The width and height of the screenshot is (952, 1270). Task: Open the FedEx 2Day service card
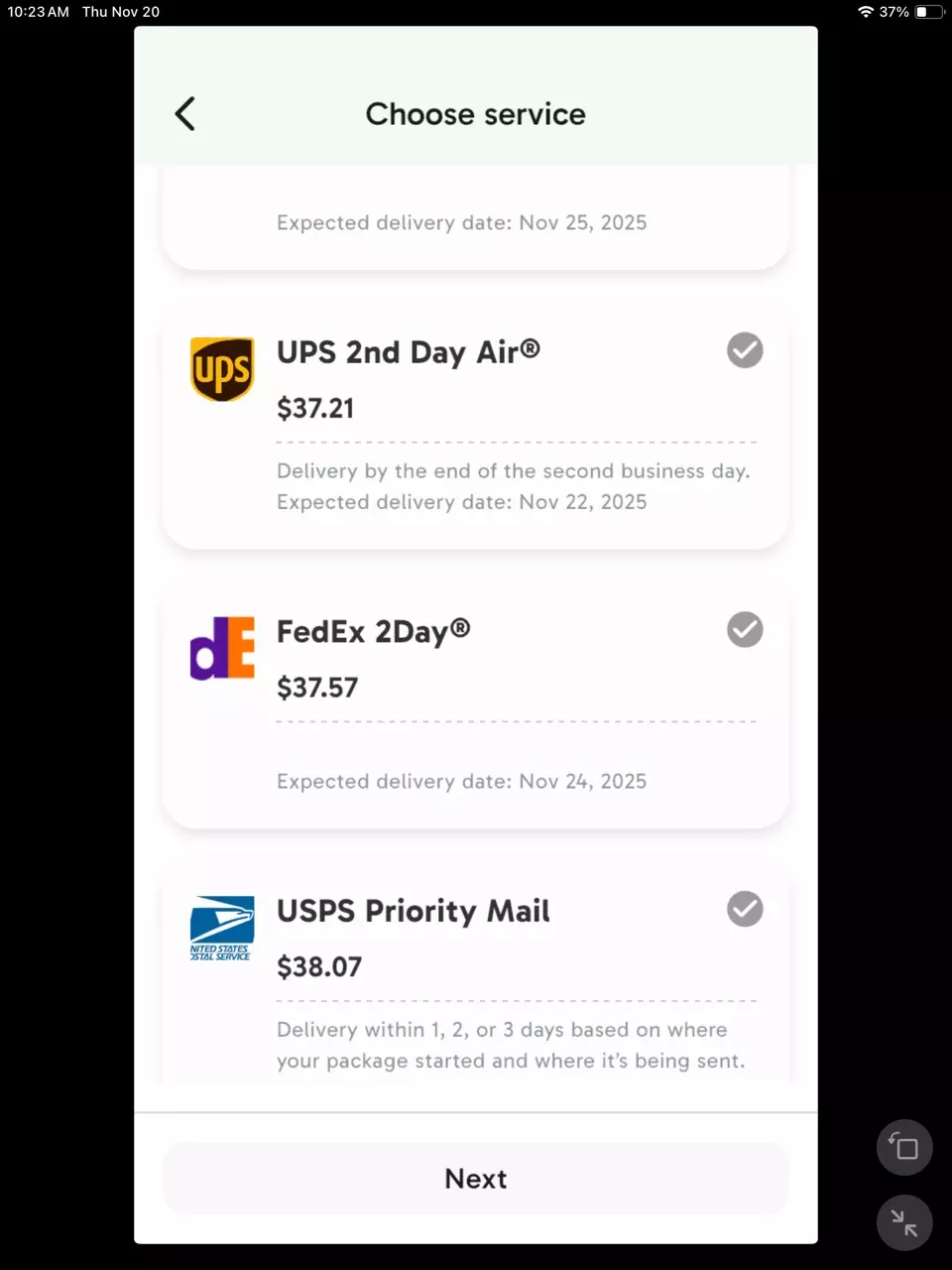pos(476,706)
